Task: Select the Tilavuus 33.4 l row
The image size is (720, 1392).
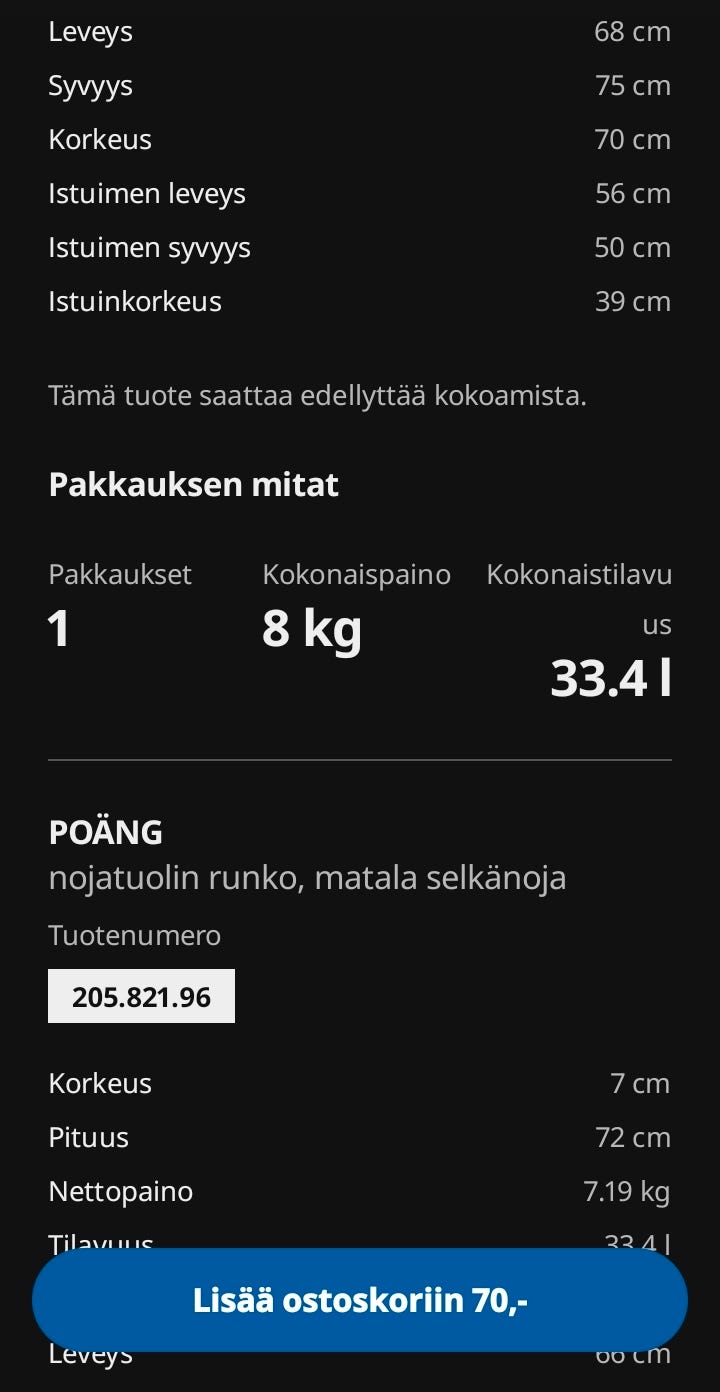Action: tap(360, 1242)
